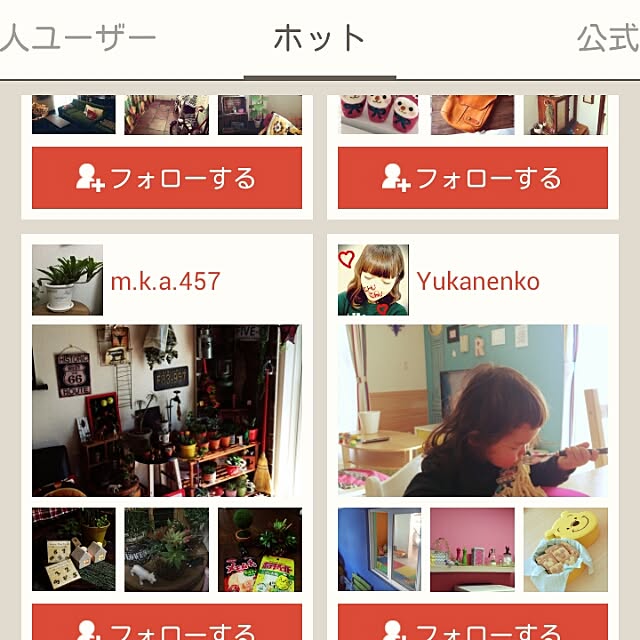Open the 人ユーザー tab

(79, 39)
